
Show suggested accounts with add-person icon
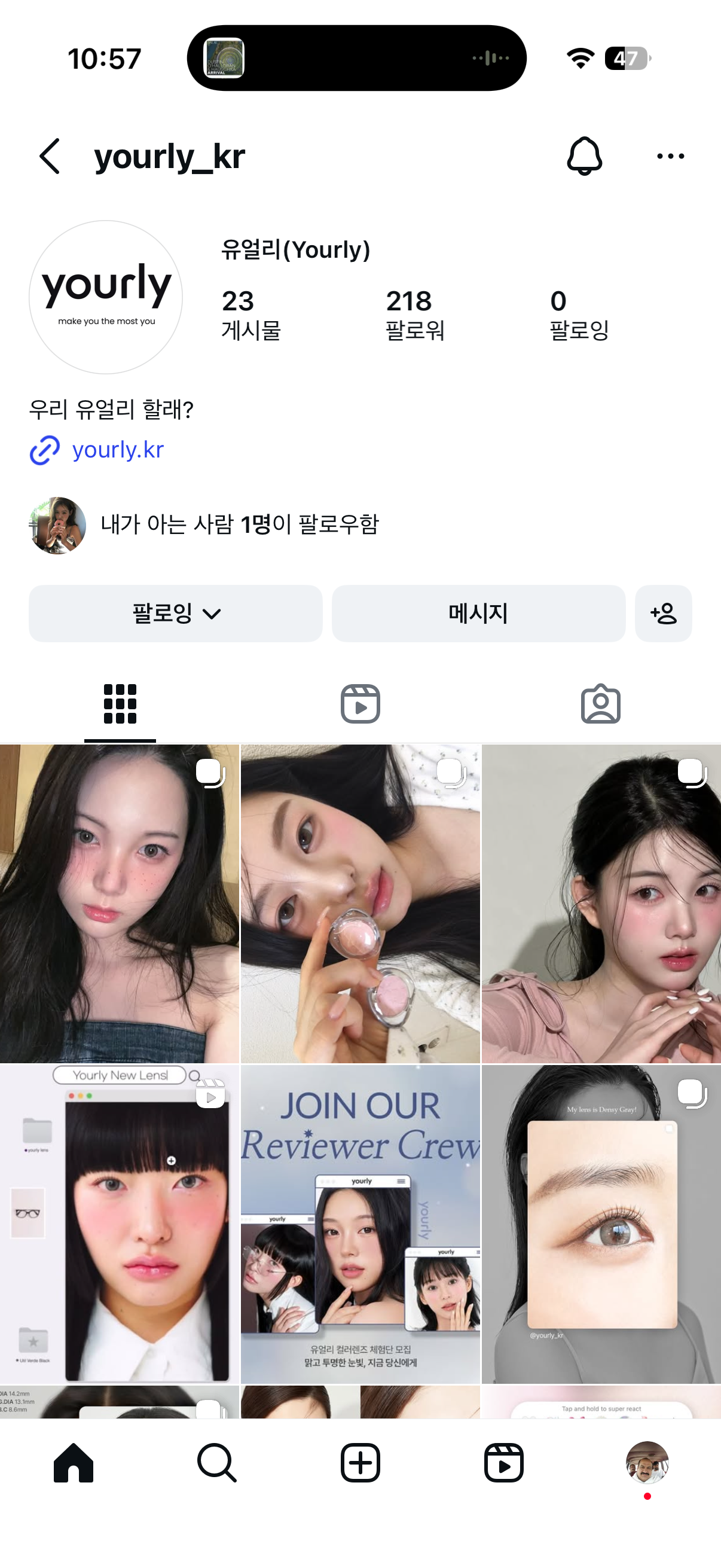(x=662, y=613)
